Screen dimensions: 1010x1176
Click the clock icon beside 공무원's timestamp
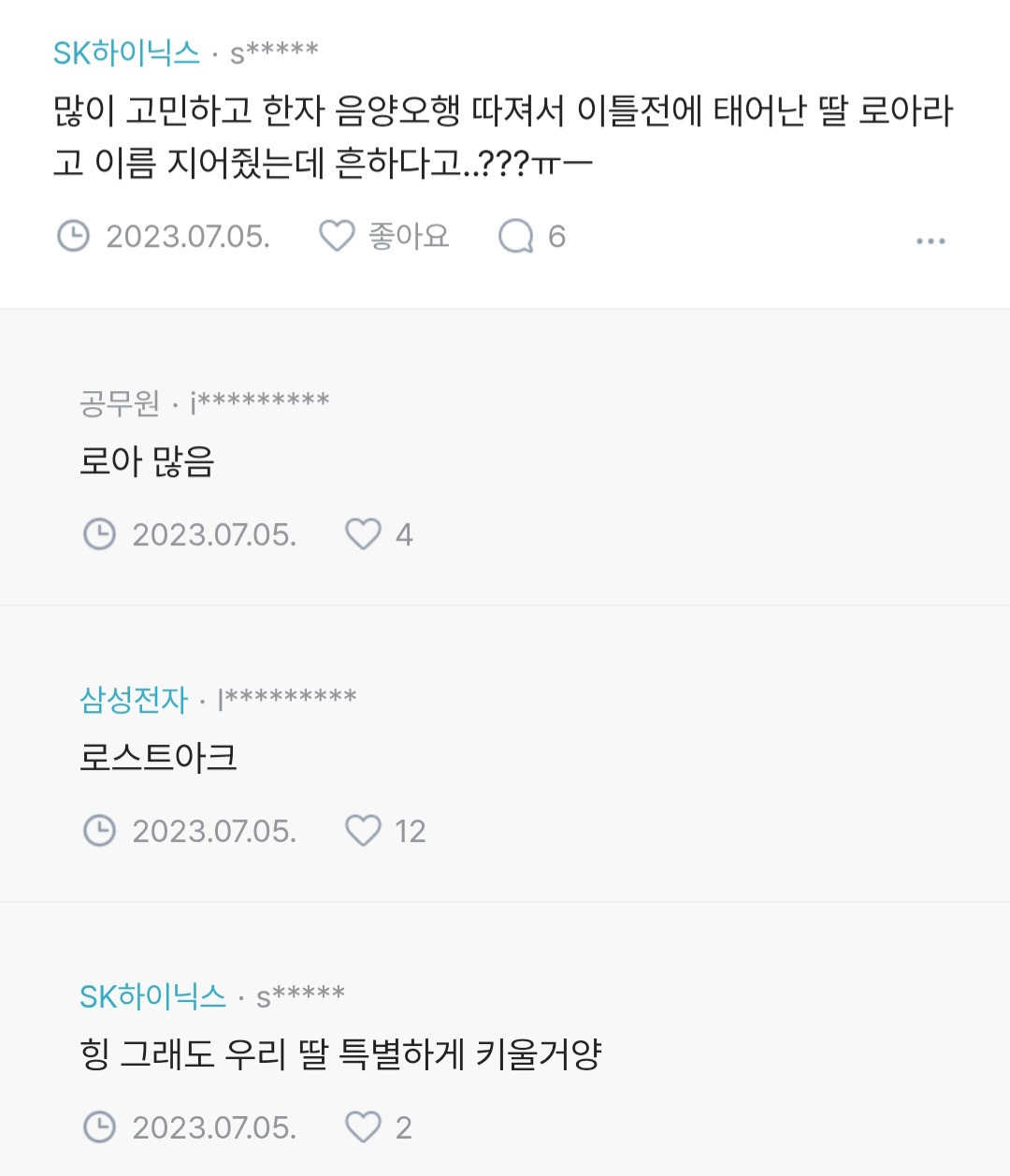(x=99, y=534)
